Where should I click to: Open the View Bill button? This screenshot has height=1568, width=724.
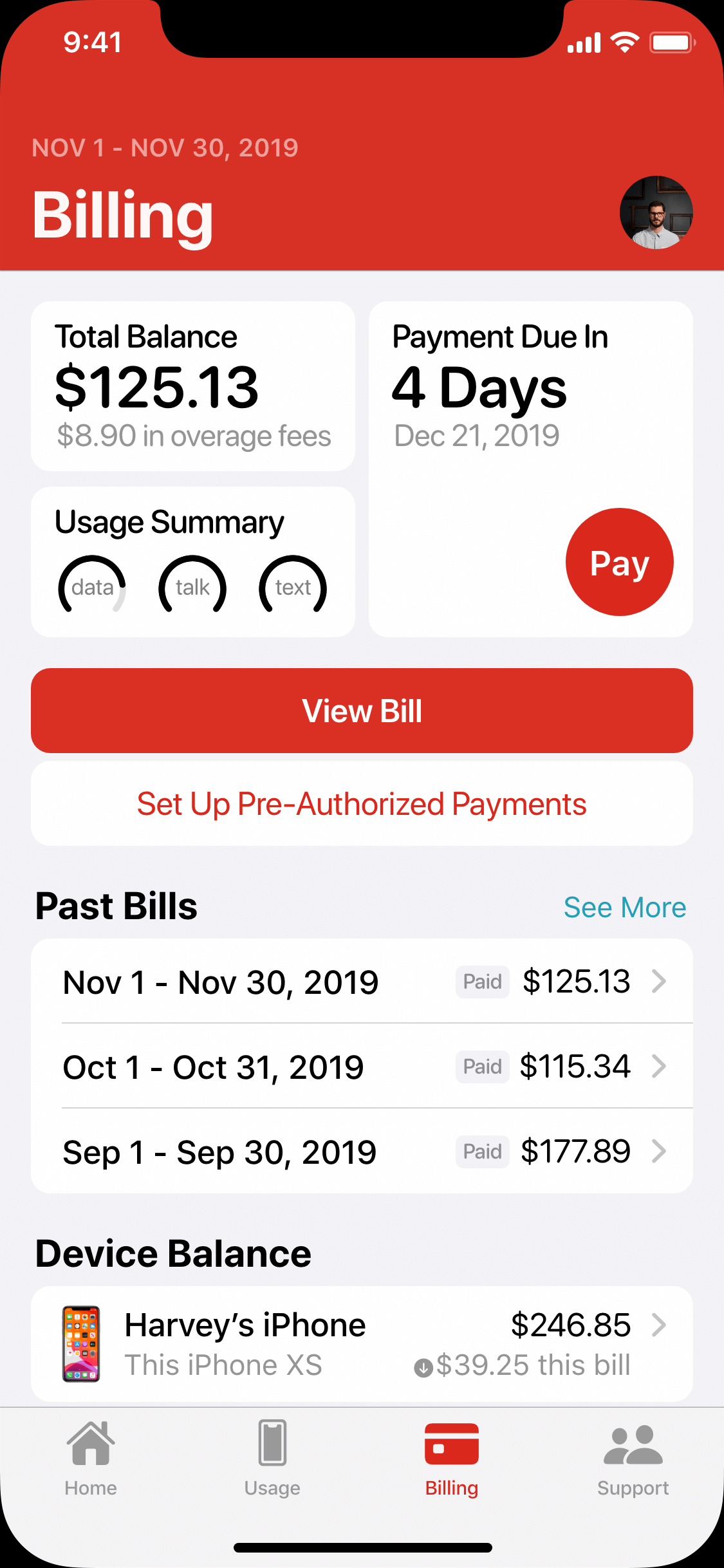point(362,711)
